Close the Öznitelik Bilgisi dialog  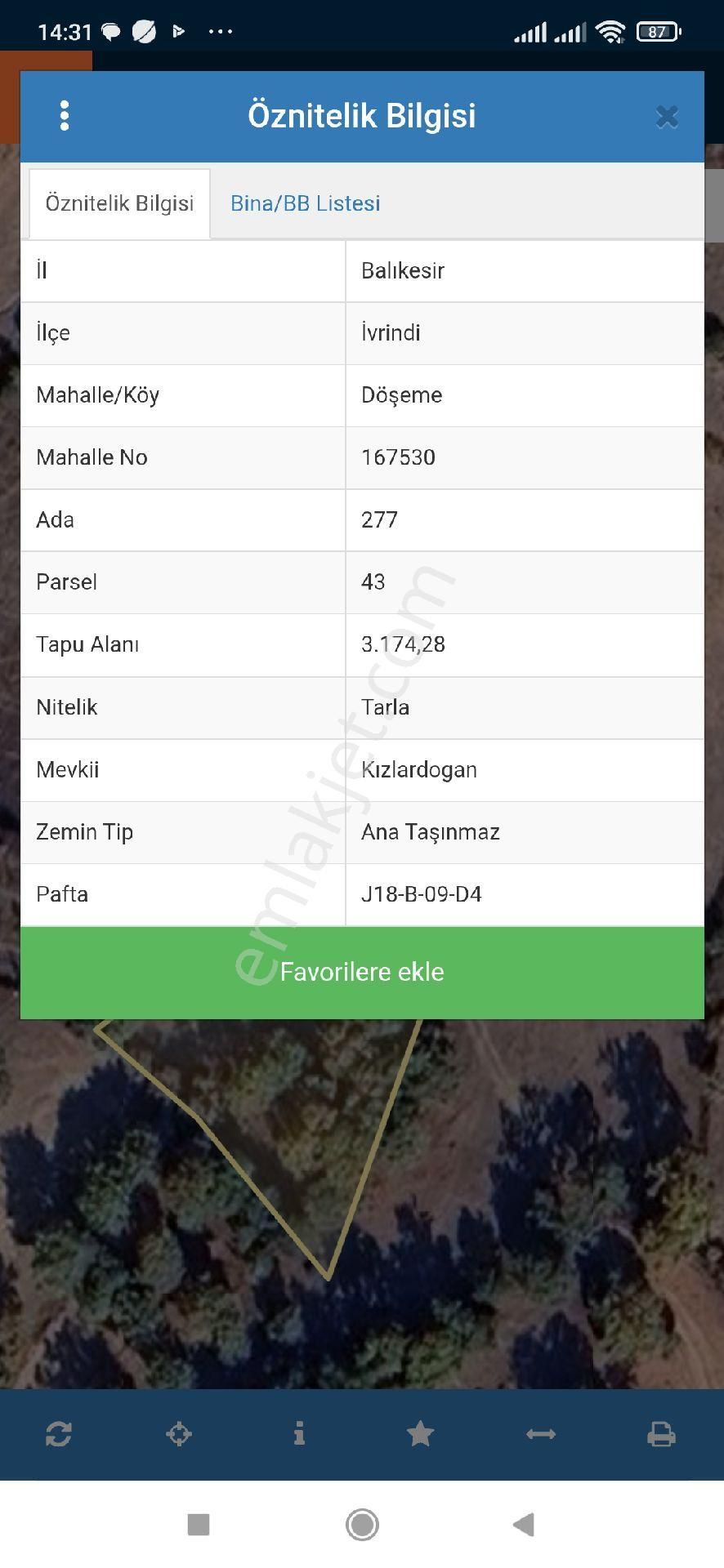(x=667, y=117)
